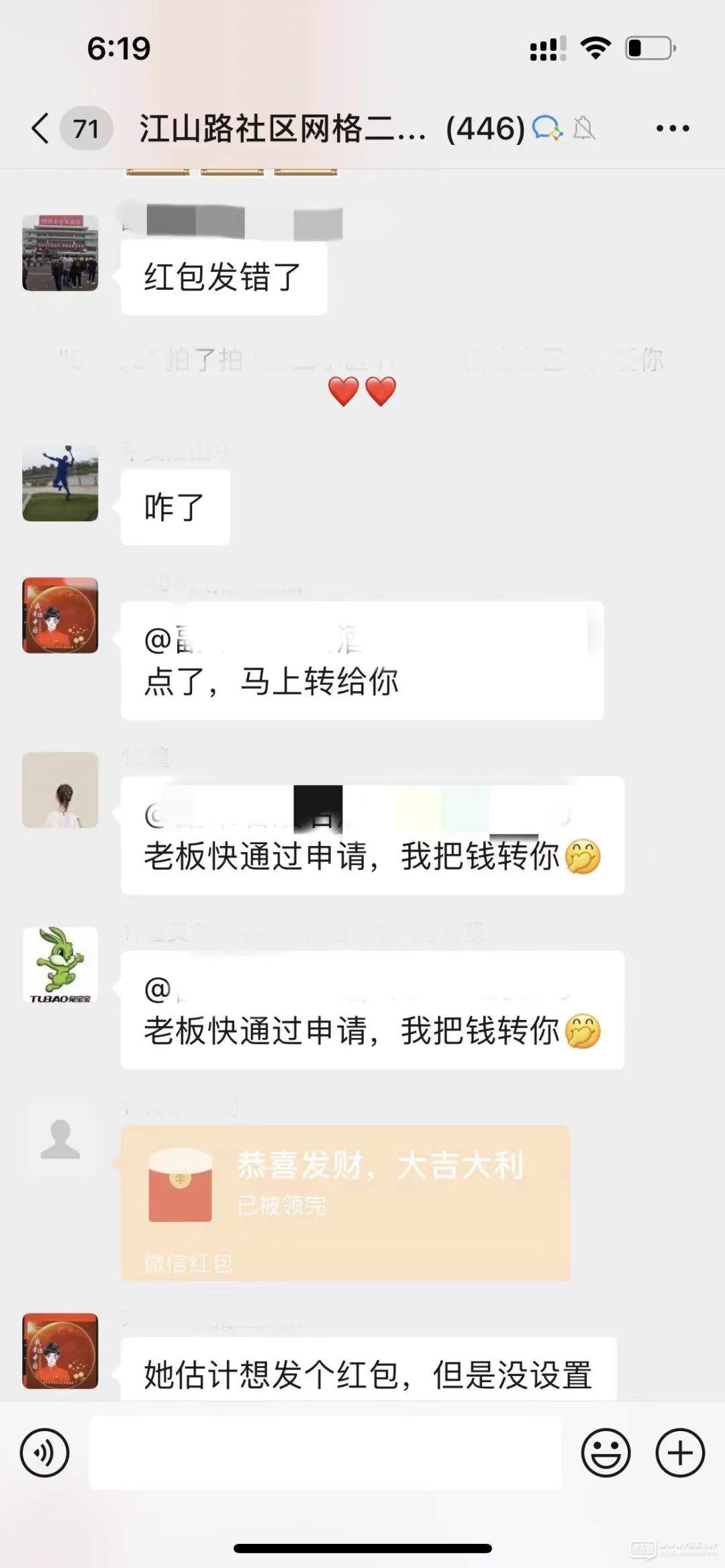Go back to the chat list

[40, 128]
